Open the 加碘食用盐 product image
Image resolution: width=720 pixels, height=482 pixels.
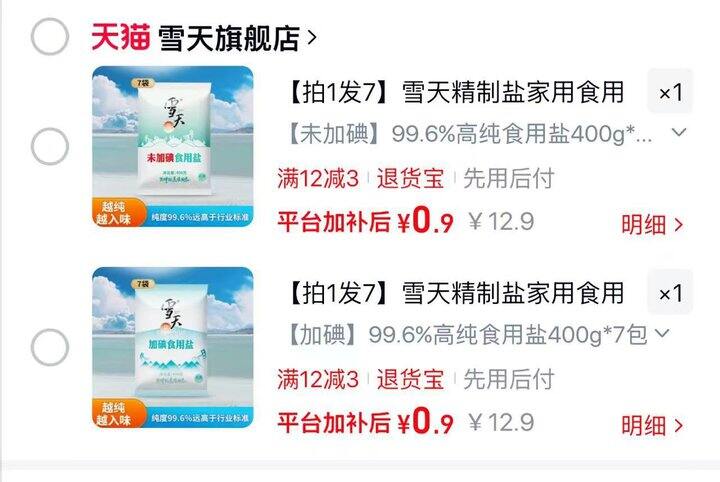173,347
